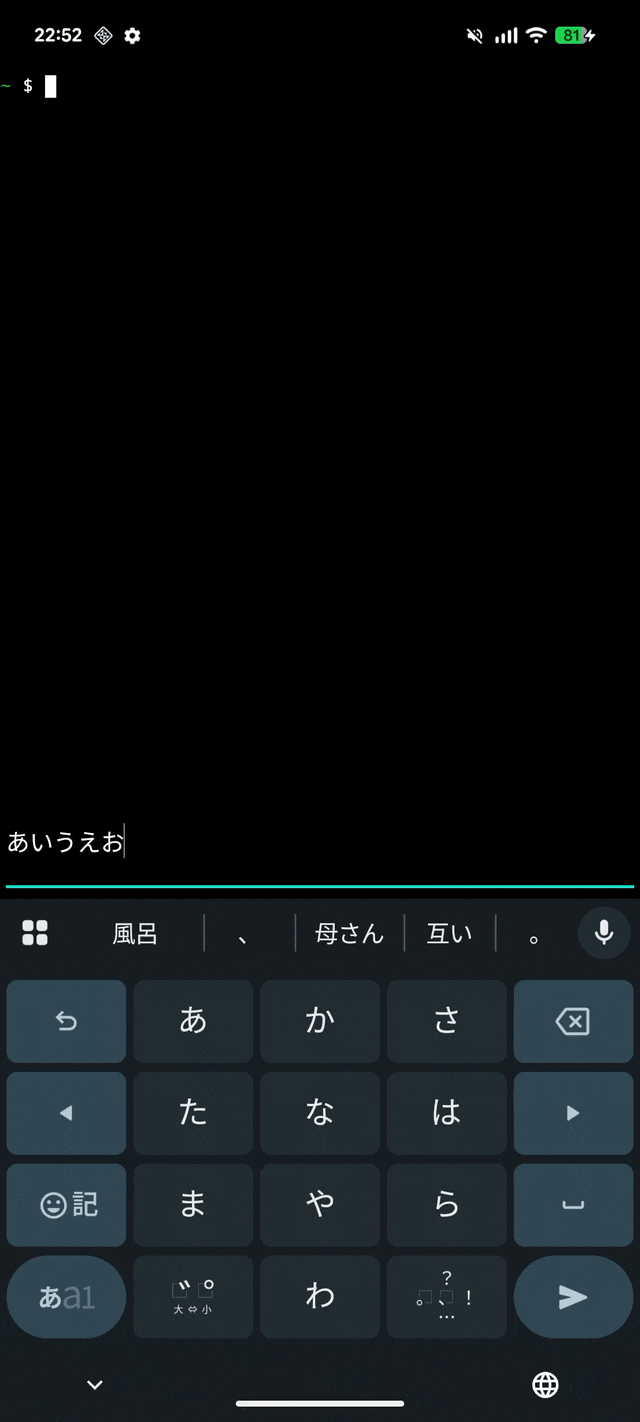Delete a character with backspace
Viewport: 640px width, 1422px height.
click(x=573, y=1021)
